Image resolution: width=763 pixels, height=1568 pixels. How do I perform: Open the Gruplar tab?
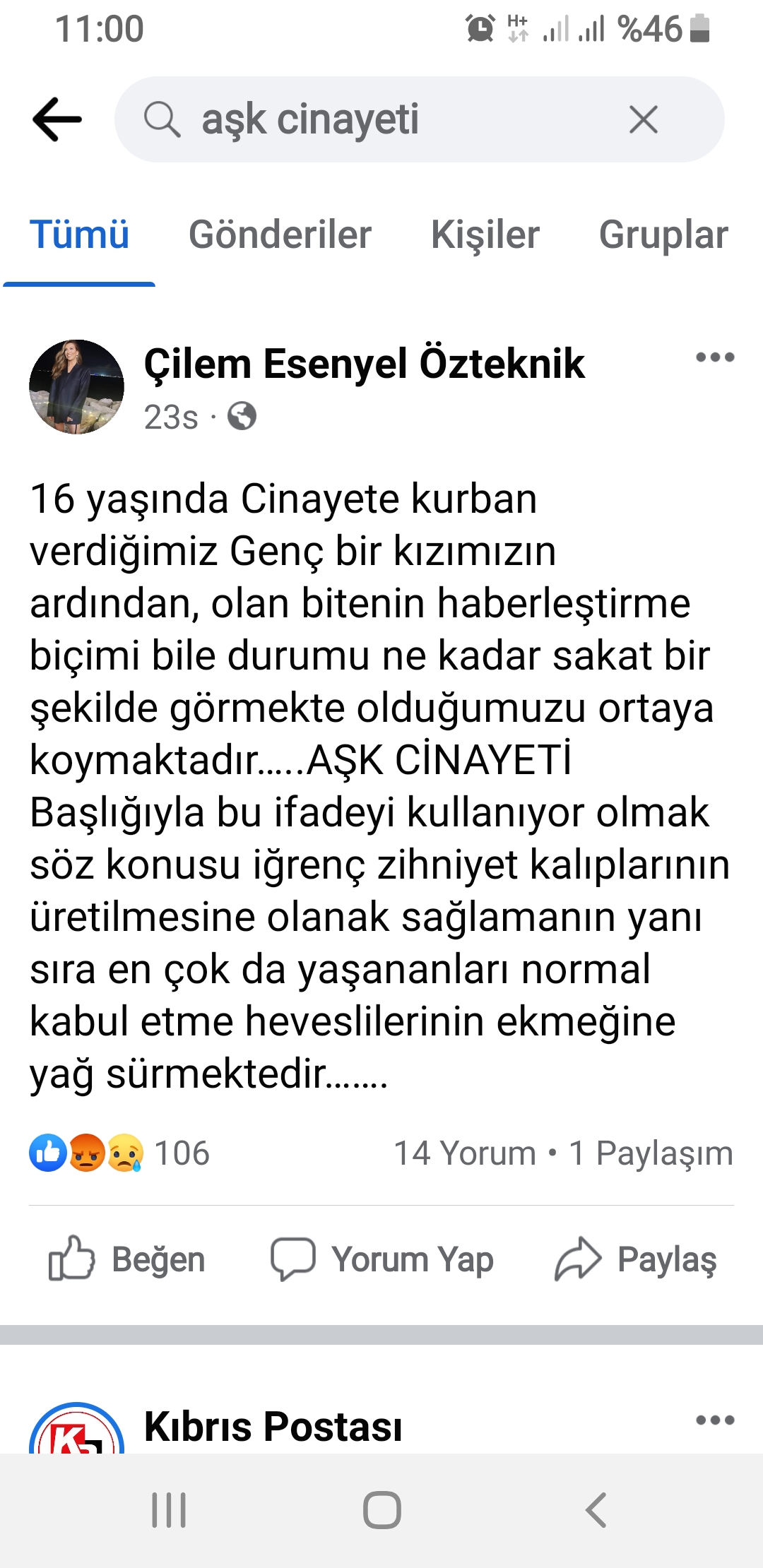coord(663,235)
